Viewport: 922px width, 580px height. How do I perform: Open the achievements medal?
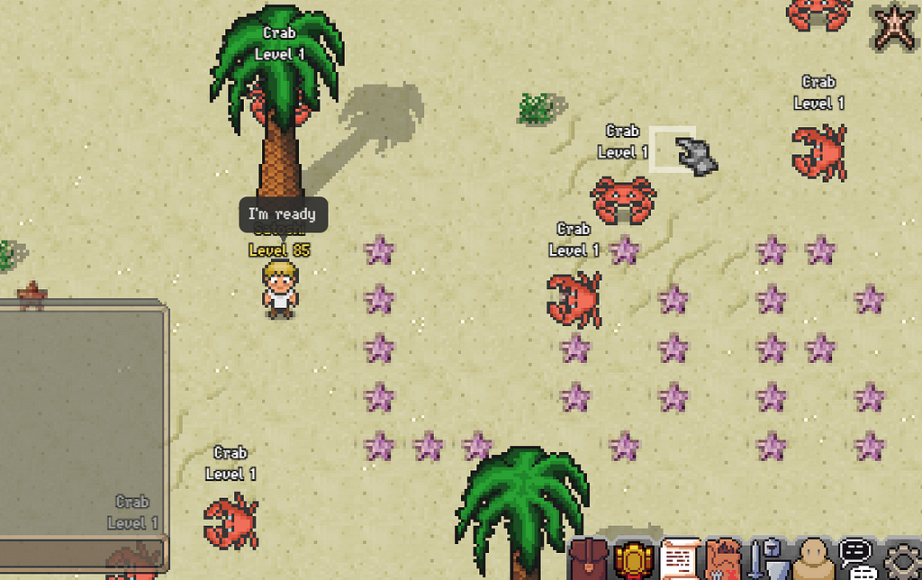pyautogui.click(x=634, y=559)
